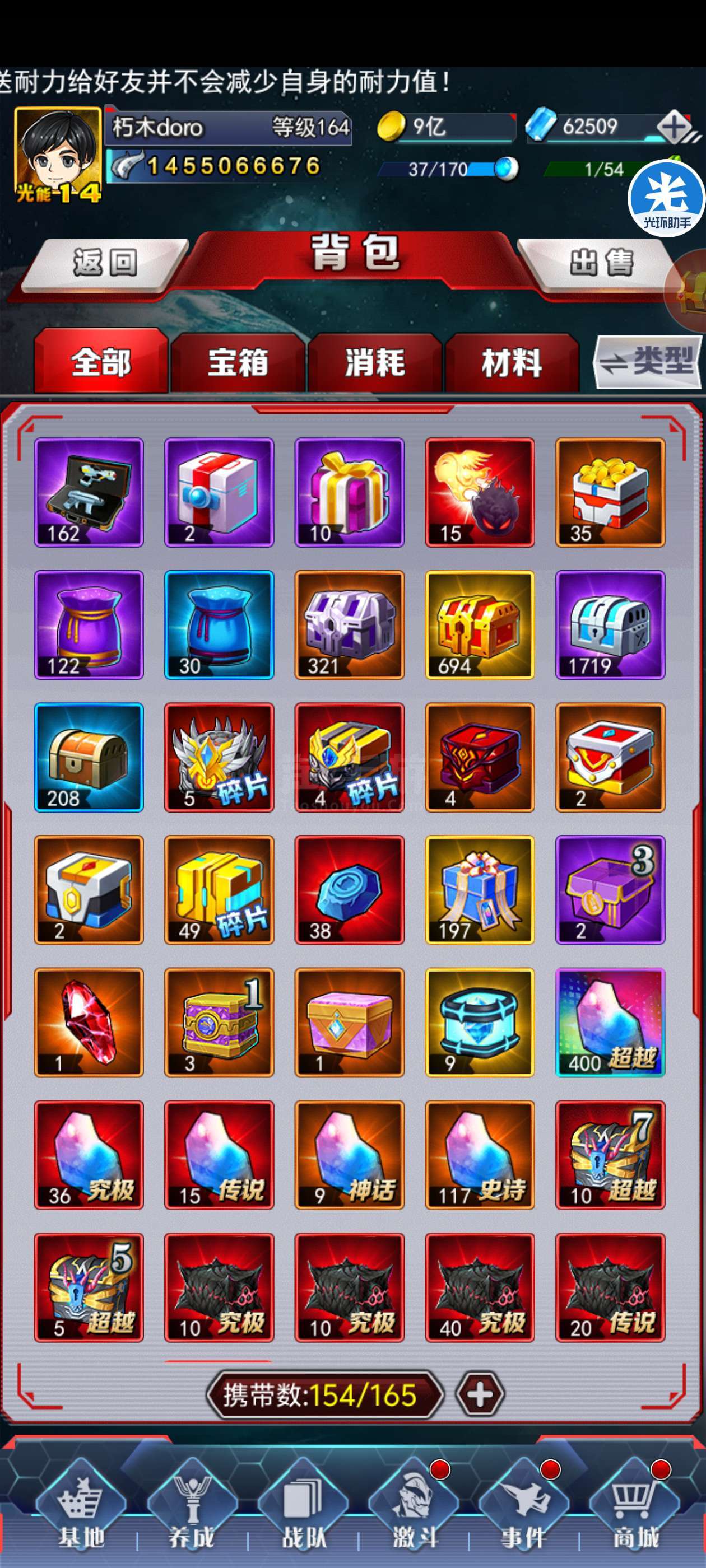Open the 出售 sell button

[x=601, y=263]
